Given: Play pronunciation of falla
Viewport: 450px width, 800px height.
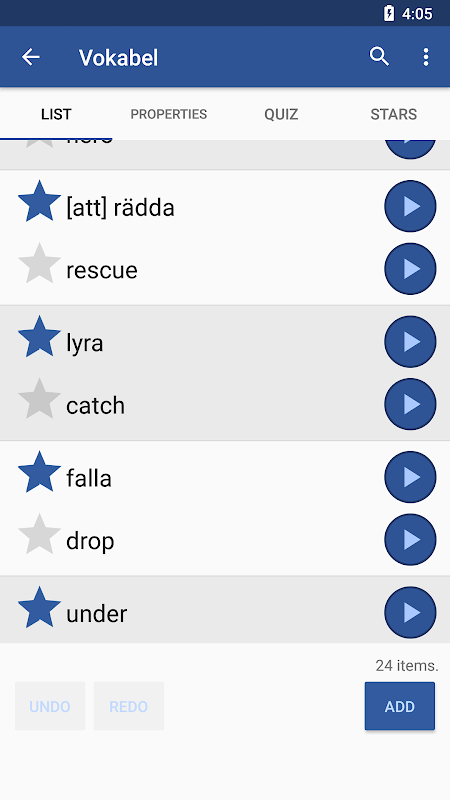Looking at the screenshot, I should click(410, 477).
